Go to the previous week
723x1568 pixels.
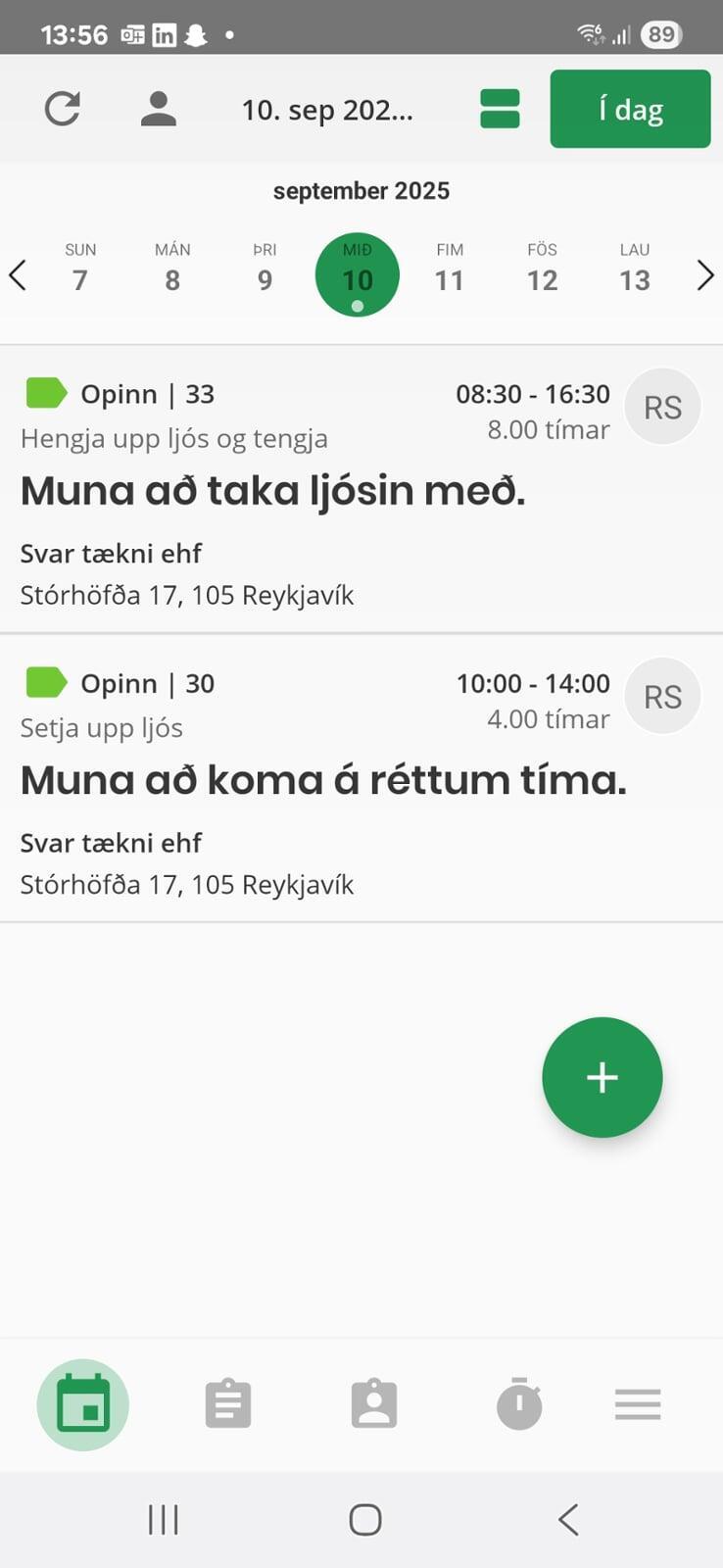click(18, 275)
